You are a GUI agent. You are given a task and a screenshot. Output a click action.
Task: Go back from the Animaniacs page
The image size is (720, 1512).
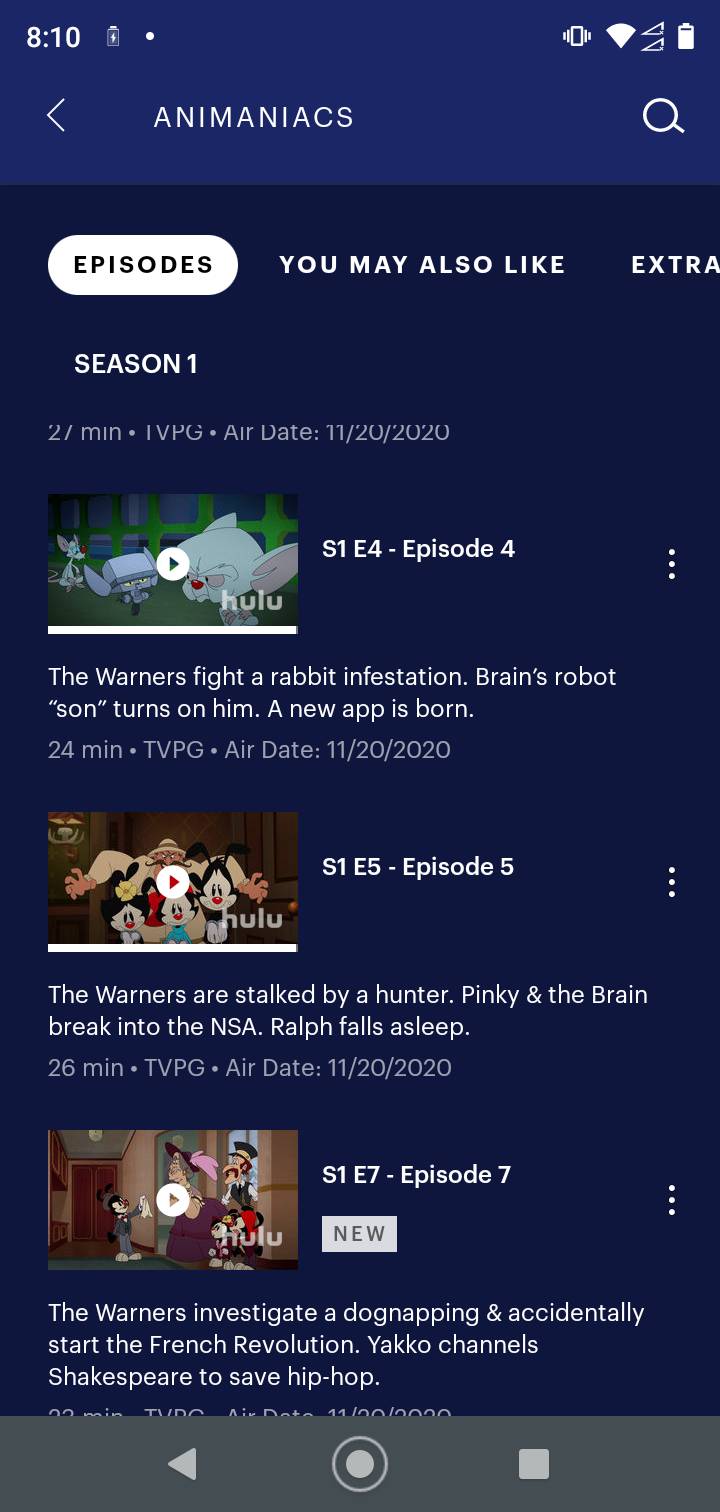(56, 116)
